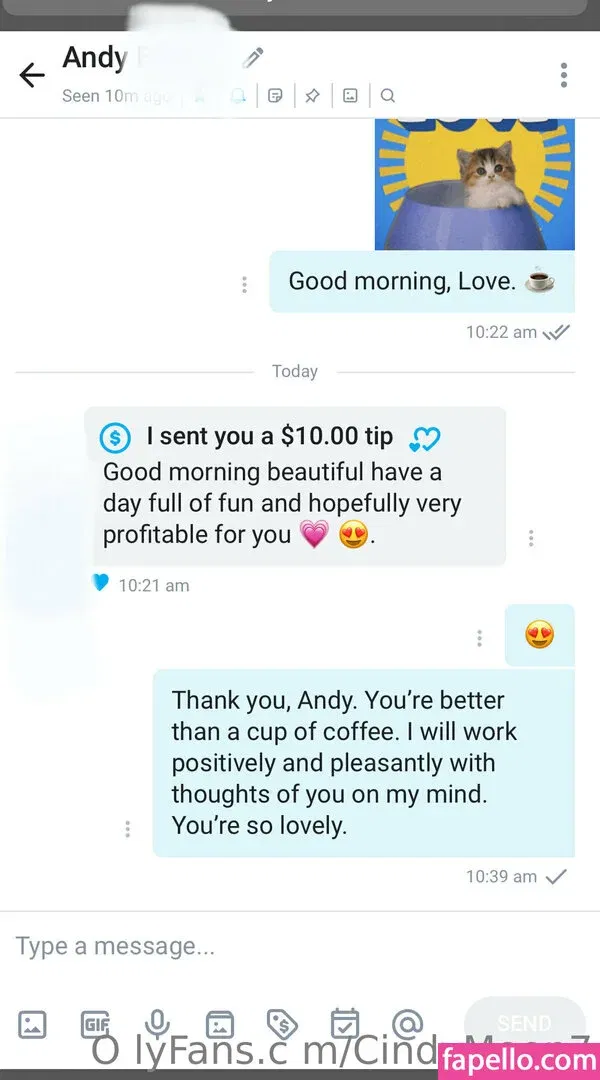
Task: Record a voice message with the microphone
Action: (157, 1024)
